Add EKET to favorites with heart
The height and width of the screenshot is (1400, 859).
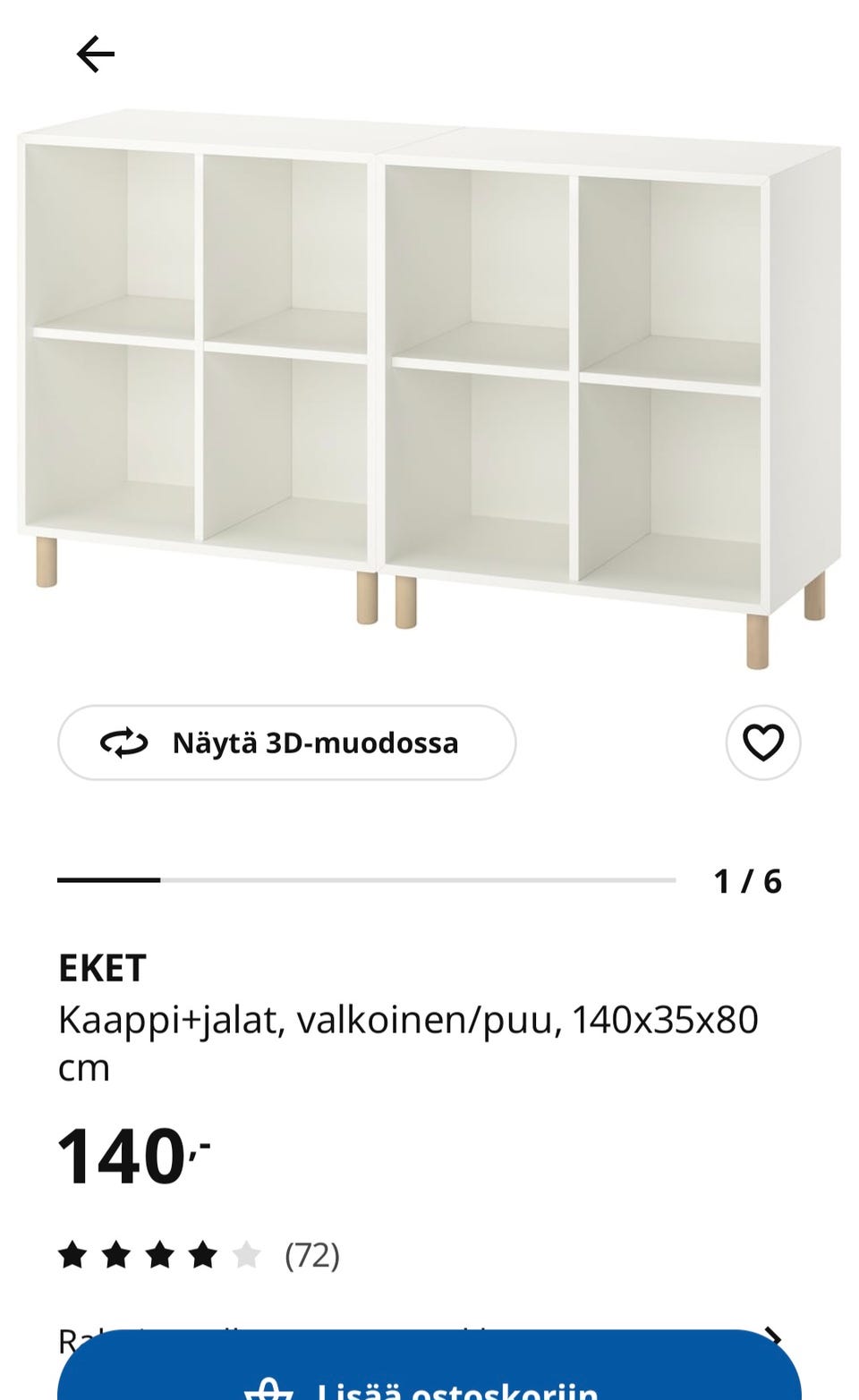[762, 742]
